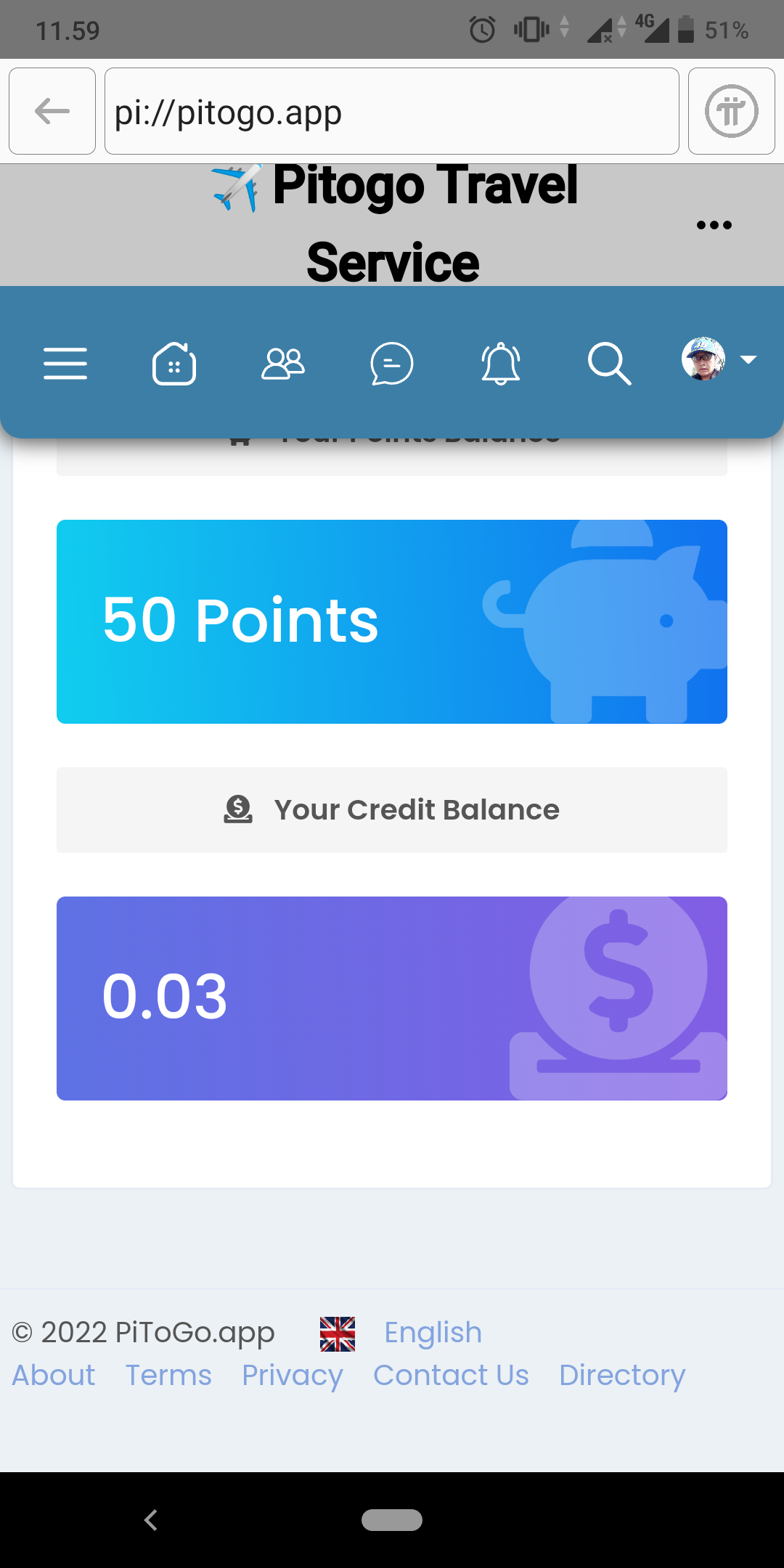Open the Terms link
The image size is (784, 1568).
[x=168, y=1375]
